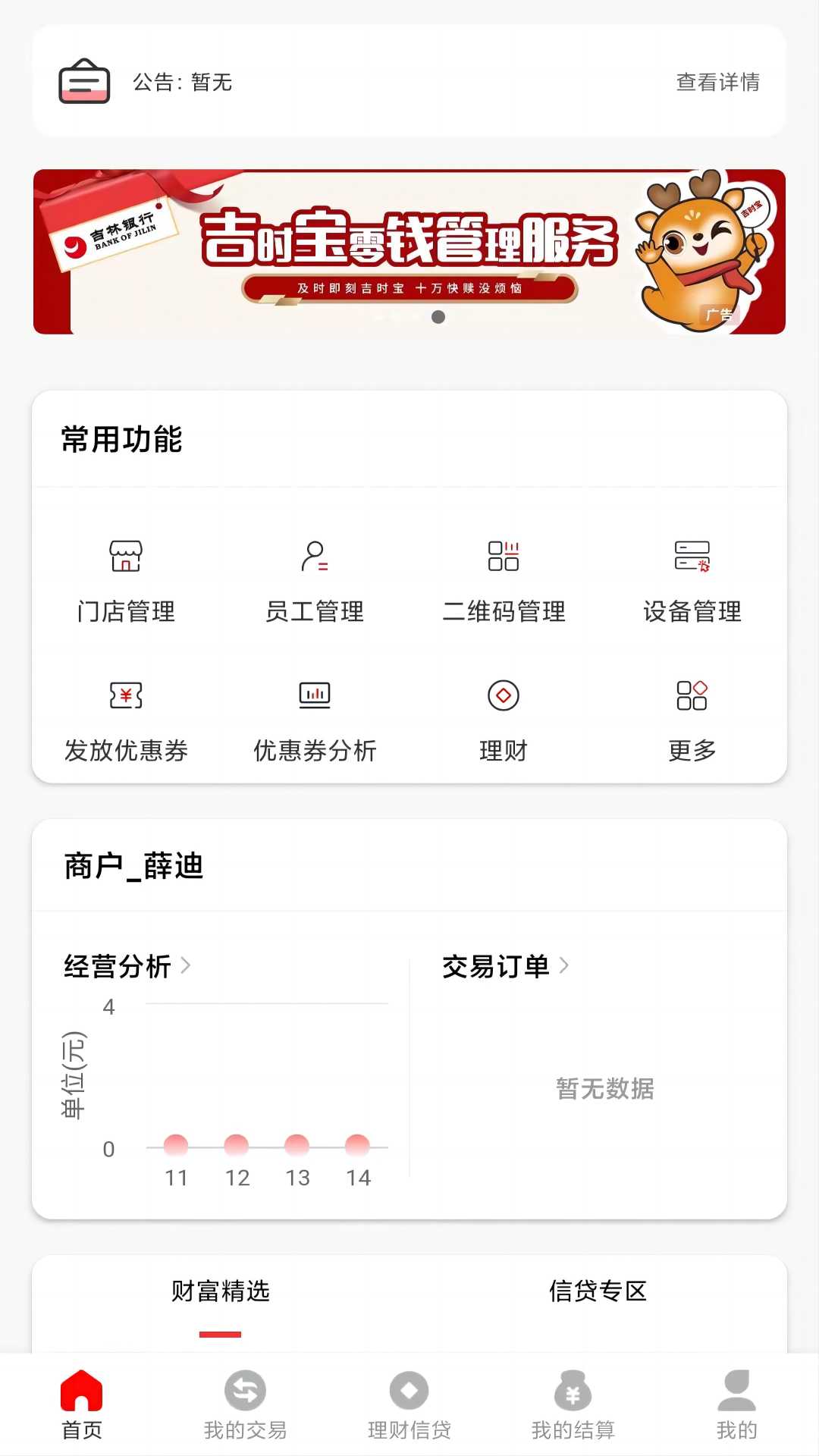Screen dimensions: 819x1456
Task: Open 优惠券分析 coupon analysis
Action: 315,719
